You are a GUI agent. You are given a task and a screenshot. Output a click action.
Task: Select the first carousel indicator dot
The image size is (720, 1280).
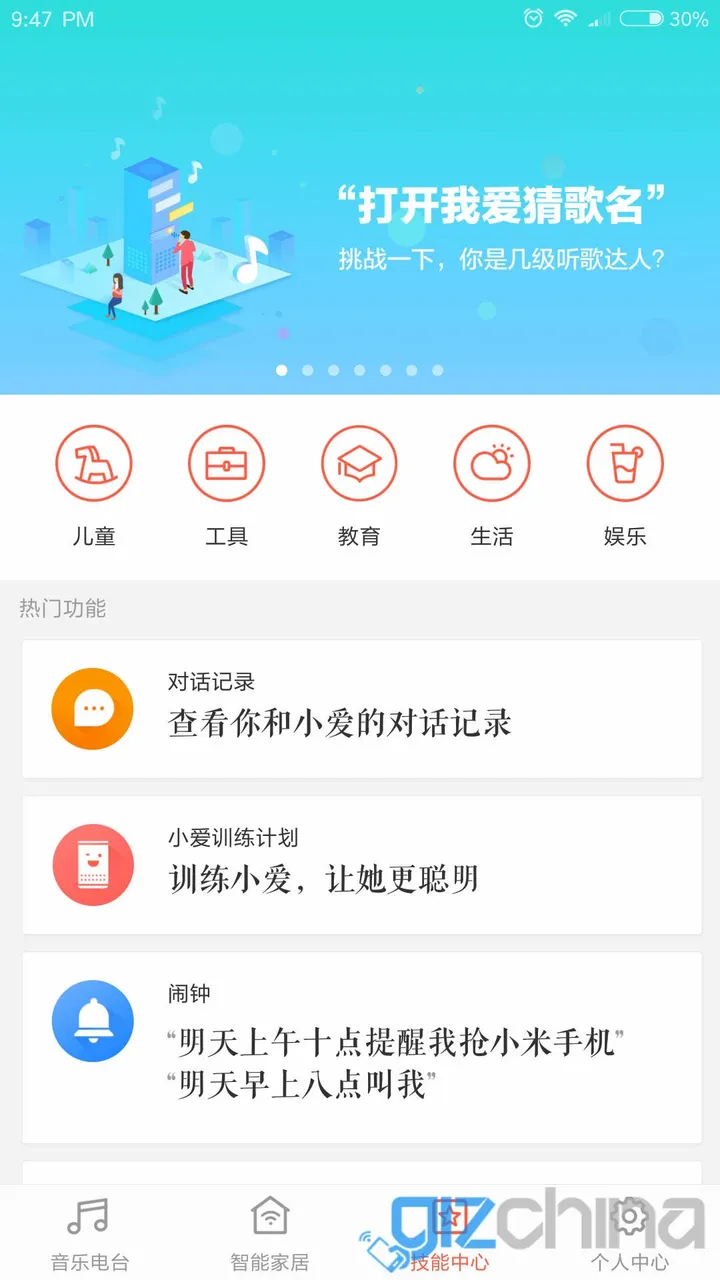[x=281, y=370]
